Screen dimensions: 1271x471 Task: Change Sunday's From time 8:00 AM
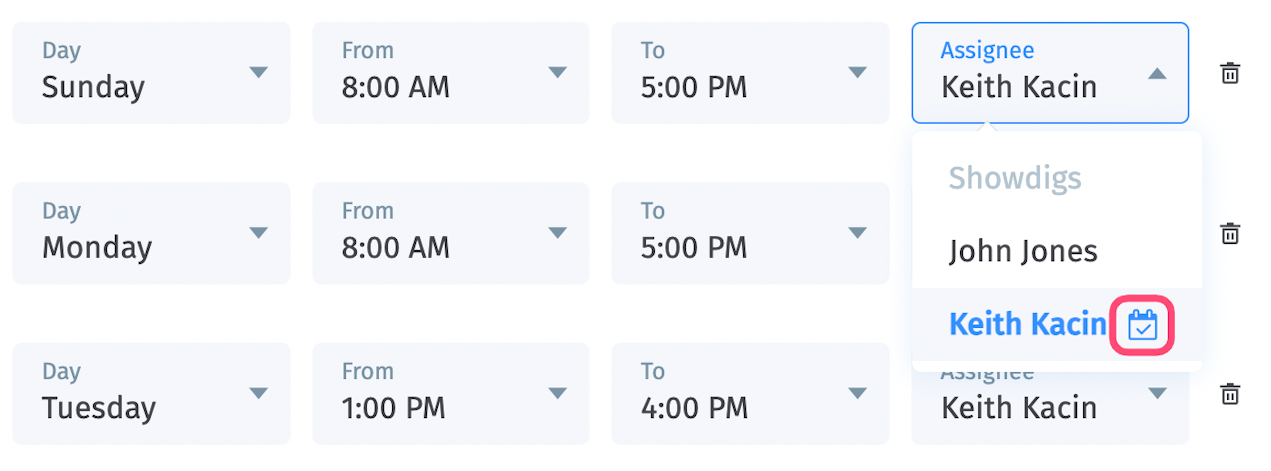click(x=451, y=73)
